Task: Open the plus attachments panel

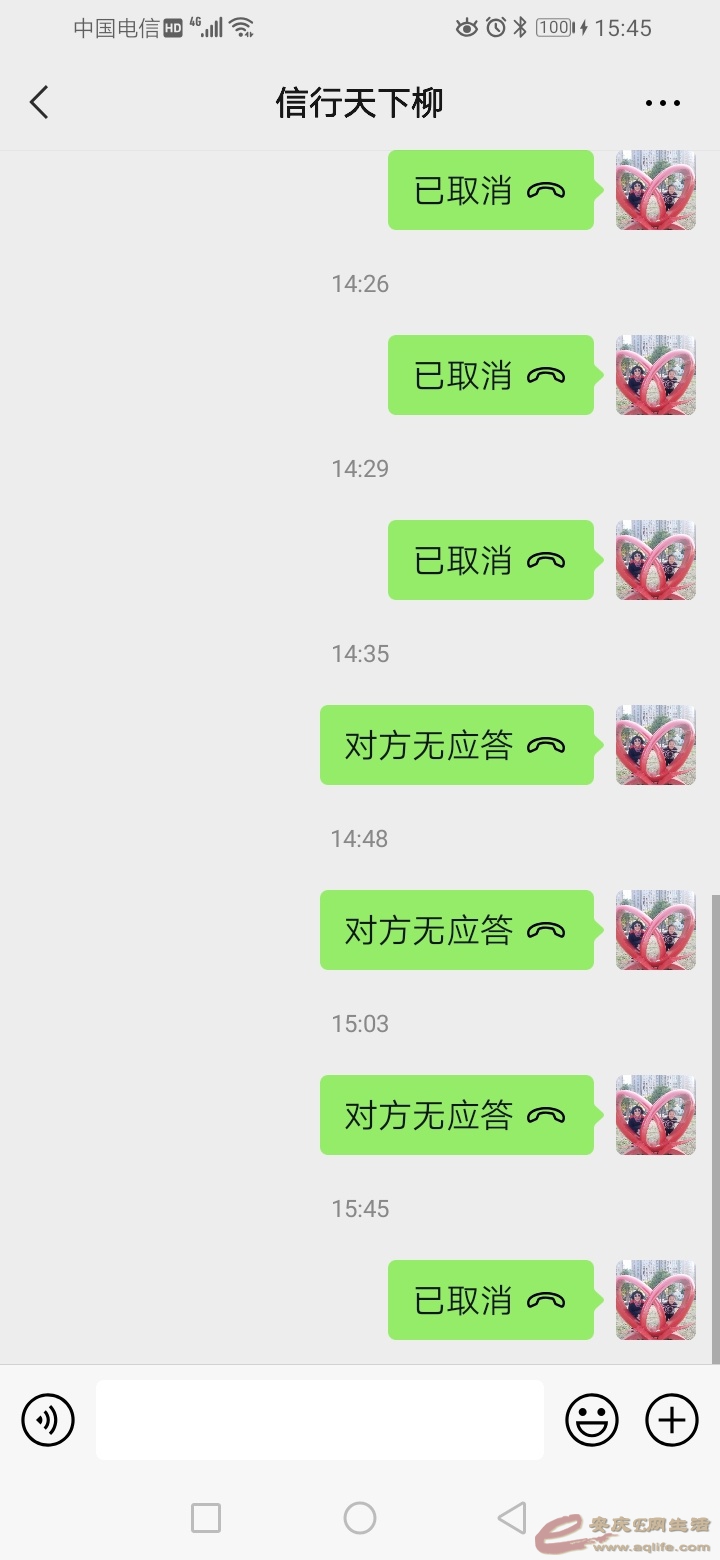Action: [671, 1419]
